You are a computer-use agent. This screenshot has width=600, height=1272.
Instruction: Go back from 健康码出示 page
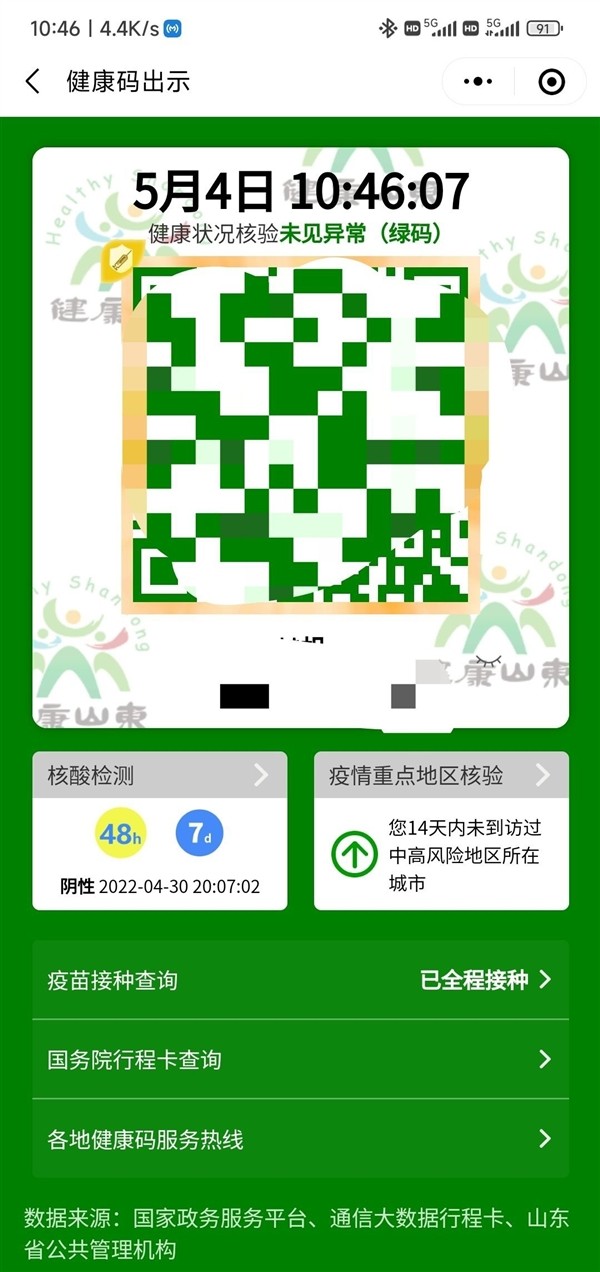point(33,81)
